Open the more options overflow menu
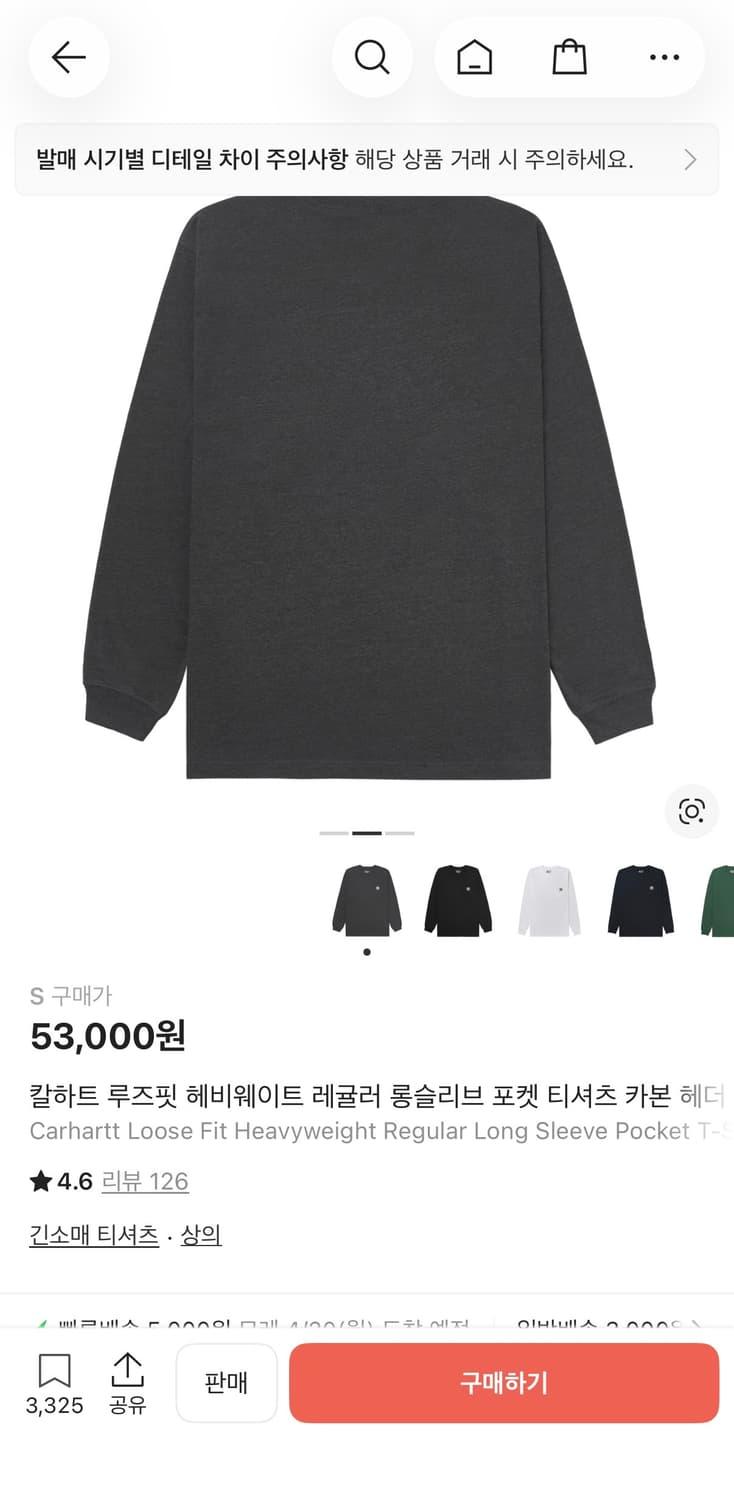The image size is (734, 1500). [664, 57]
